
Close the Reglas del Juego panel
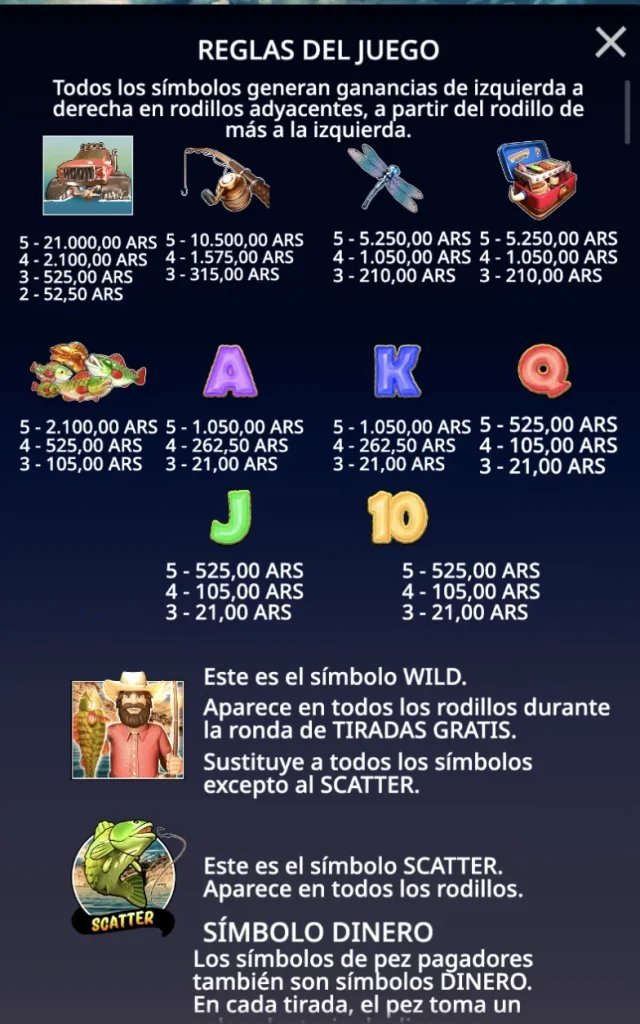point(610,42)
